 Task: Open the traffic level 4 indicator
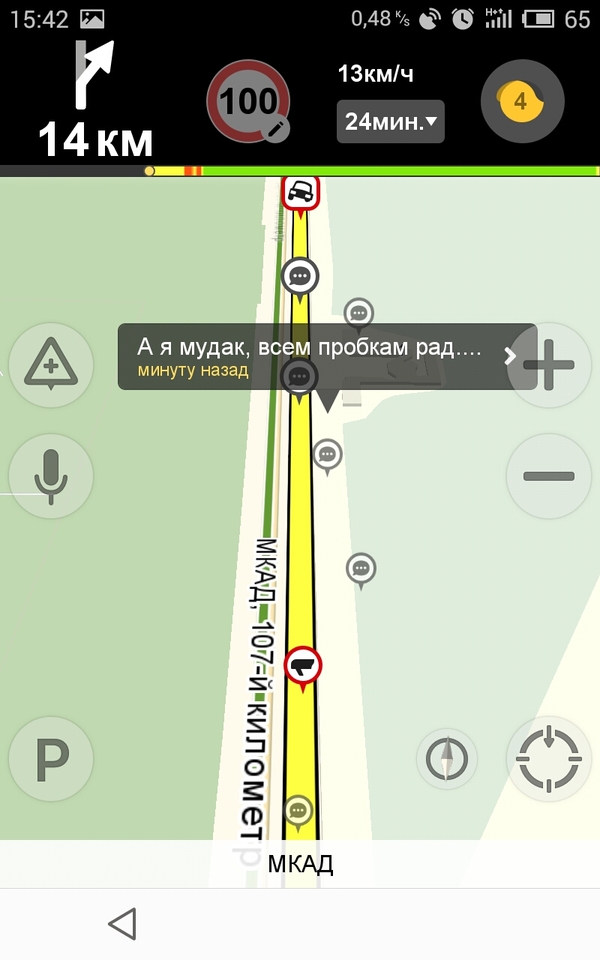522,101
